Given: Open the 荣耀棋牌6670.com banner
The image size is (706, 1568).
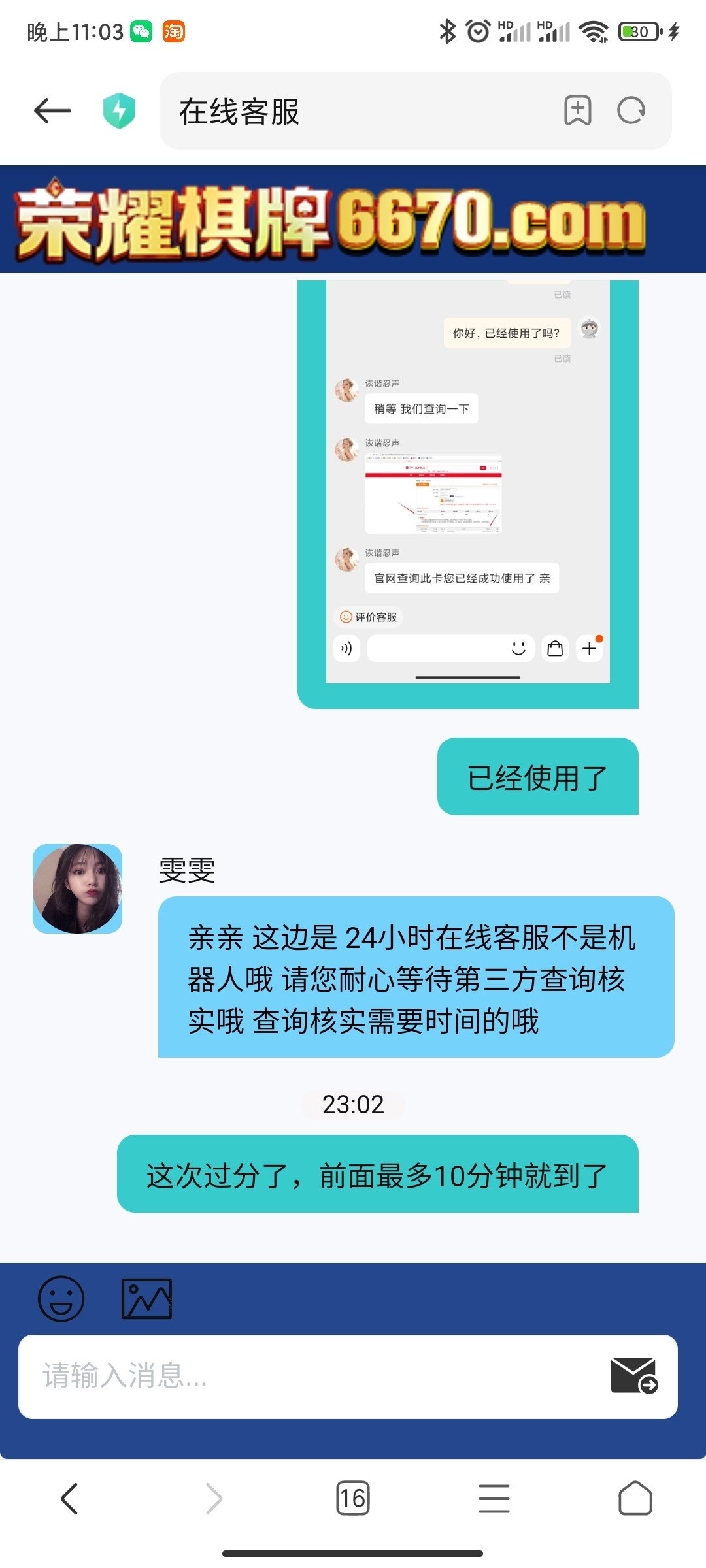Looking at the screenshot, I should point(353,222).
